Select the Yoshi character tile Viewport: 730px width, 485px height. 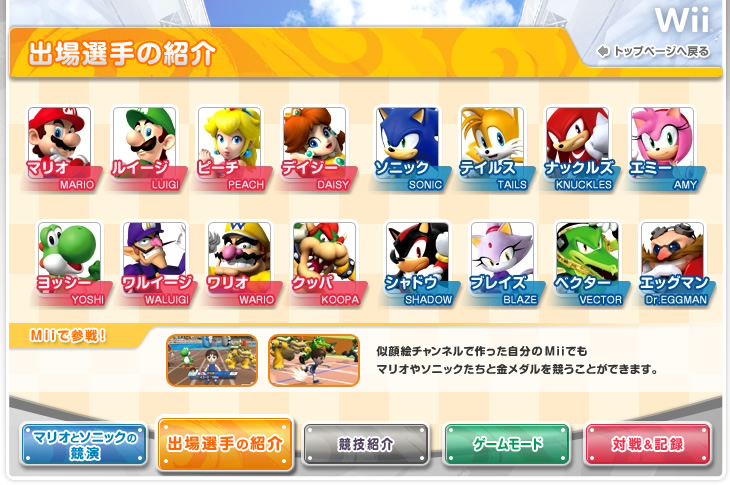[x=70, y=258]
